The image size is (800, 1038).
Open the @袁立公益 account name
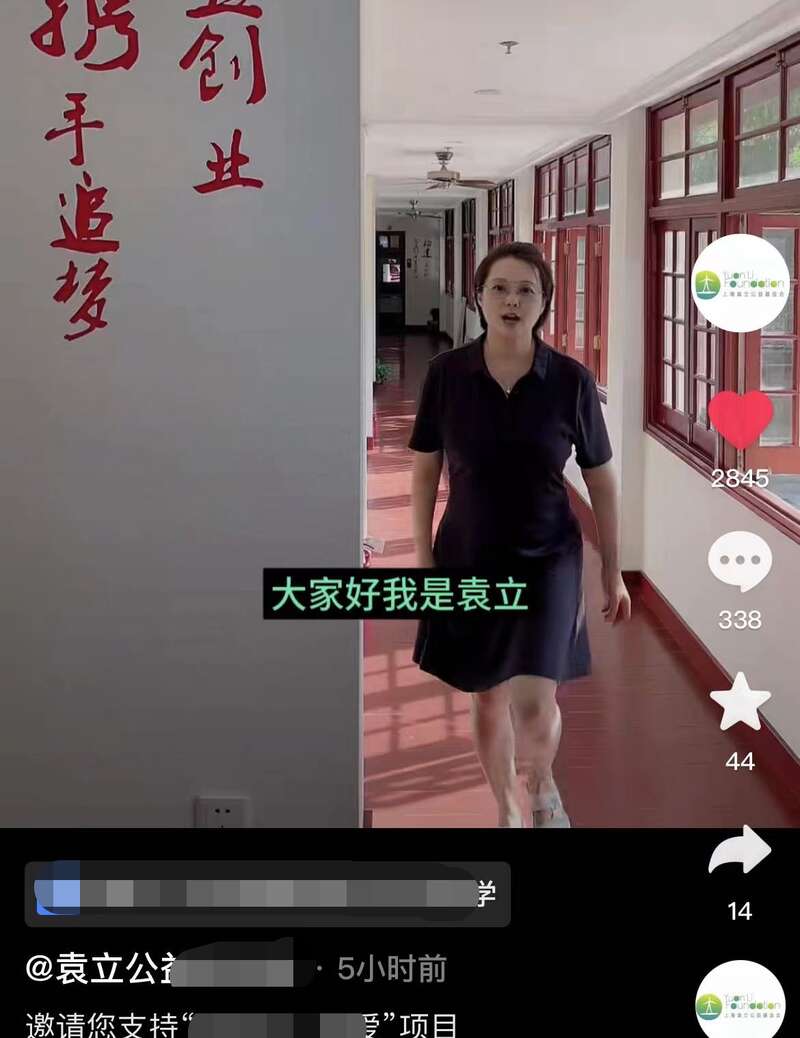pyautogui.click(x=100, y=968)
